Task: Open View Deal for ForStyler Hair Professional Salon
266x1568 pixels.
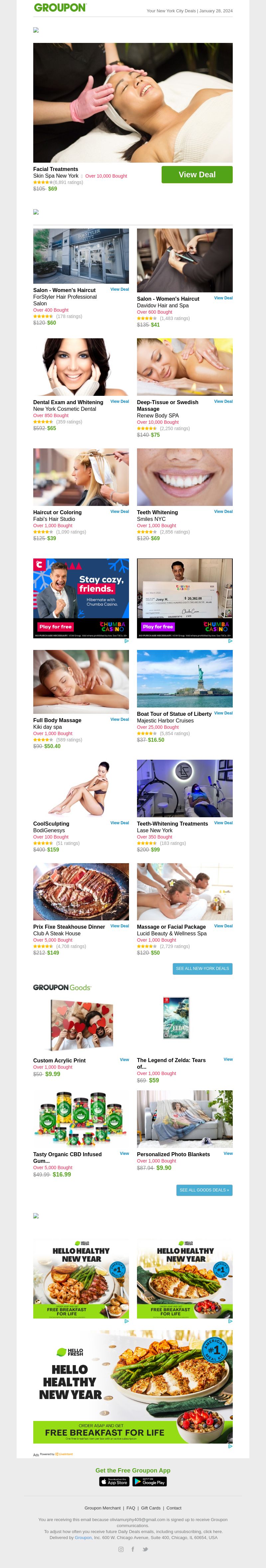Action: coord(119,290)
